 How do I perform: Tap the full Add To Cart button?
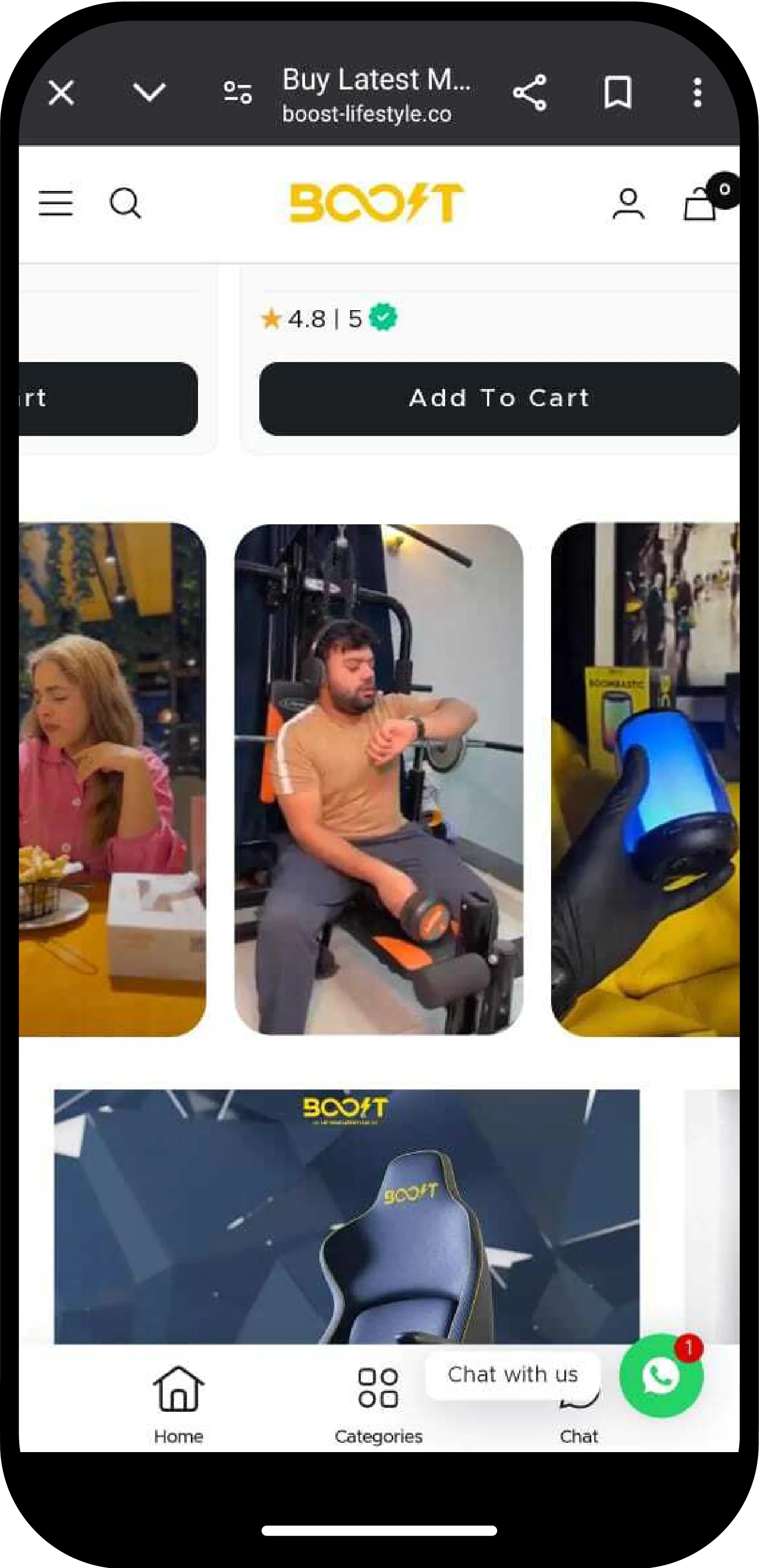(499, 398)
